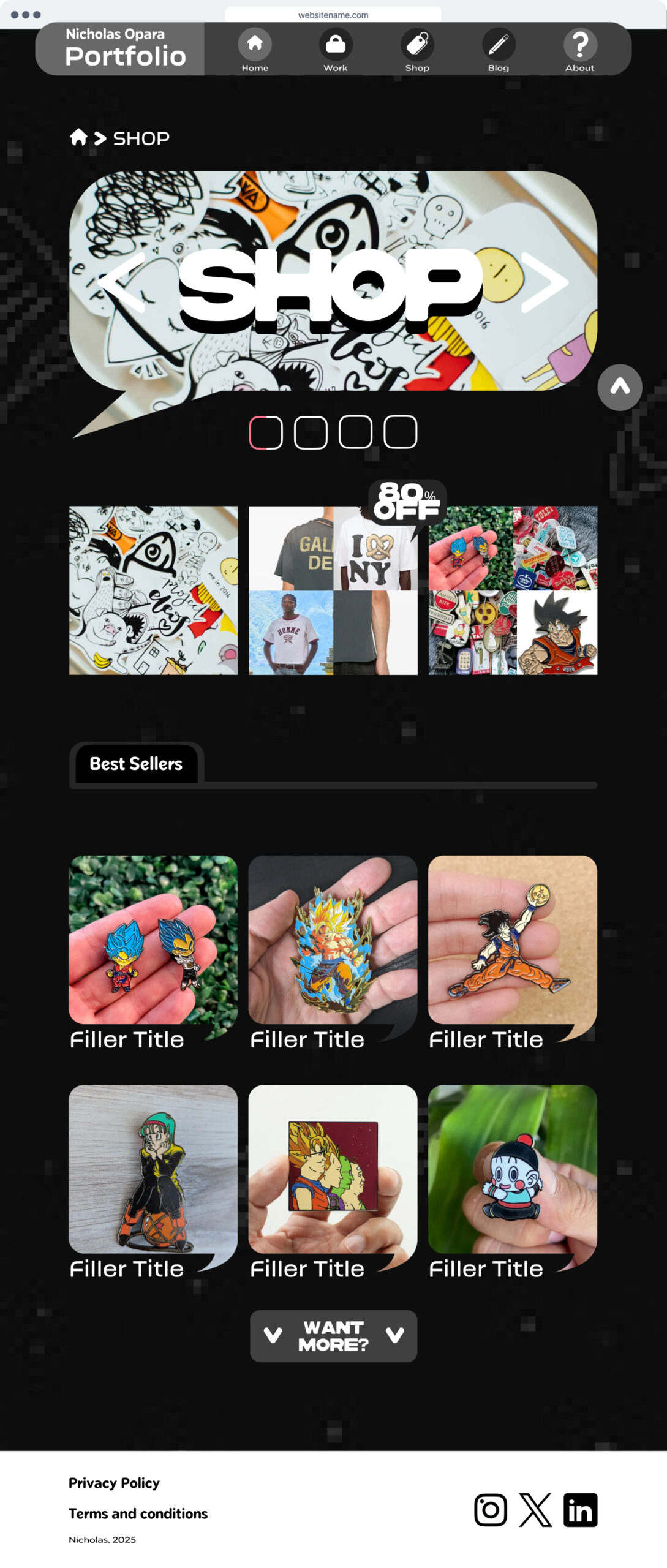Open the sticker sheet category tile
The image size is (667, 1568).
point(153,590)
